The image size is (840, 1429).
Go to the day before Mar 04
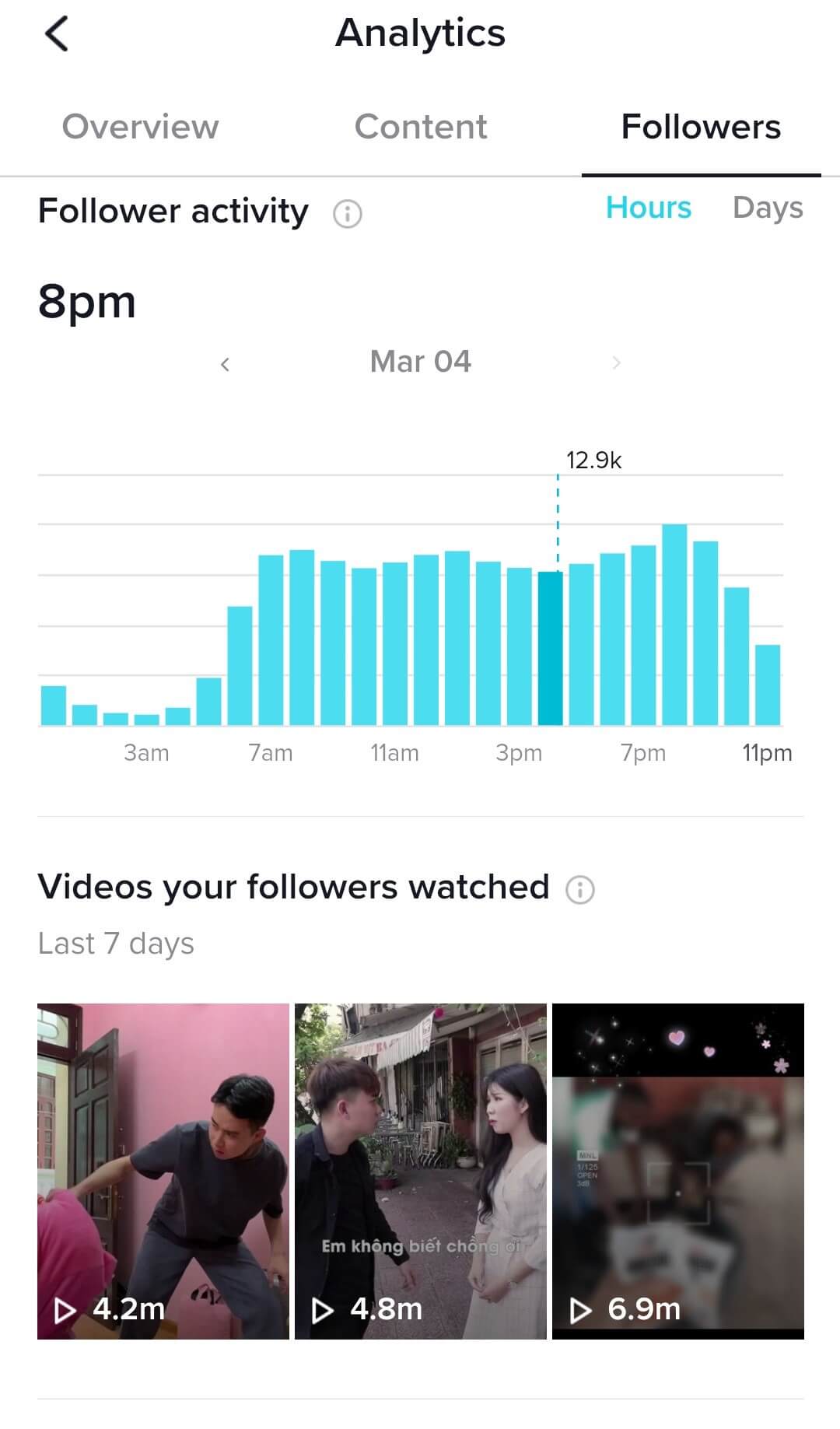point(225,363)
